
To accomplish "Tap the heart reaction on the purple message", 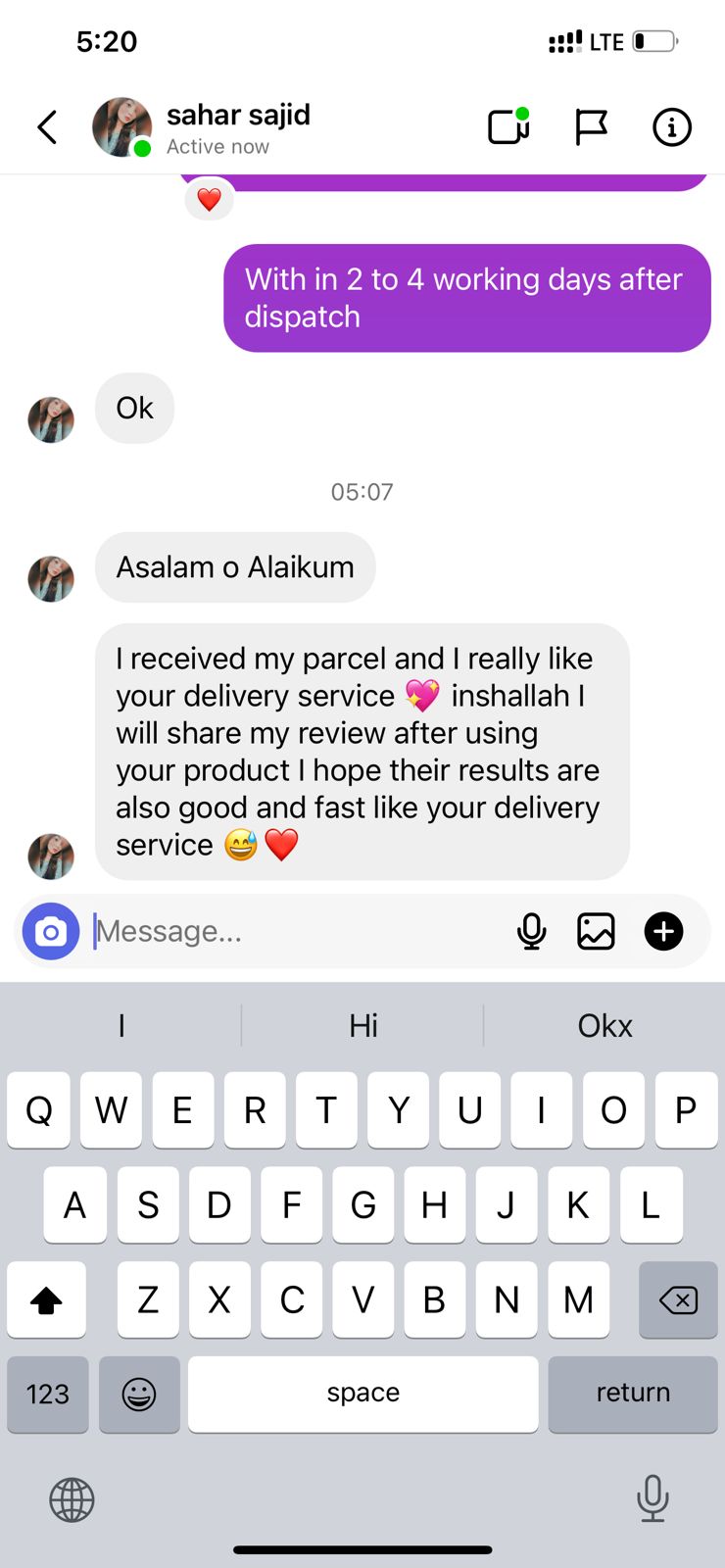I will click(x=209, y=200).
